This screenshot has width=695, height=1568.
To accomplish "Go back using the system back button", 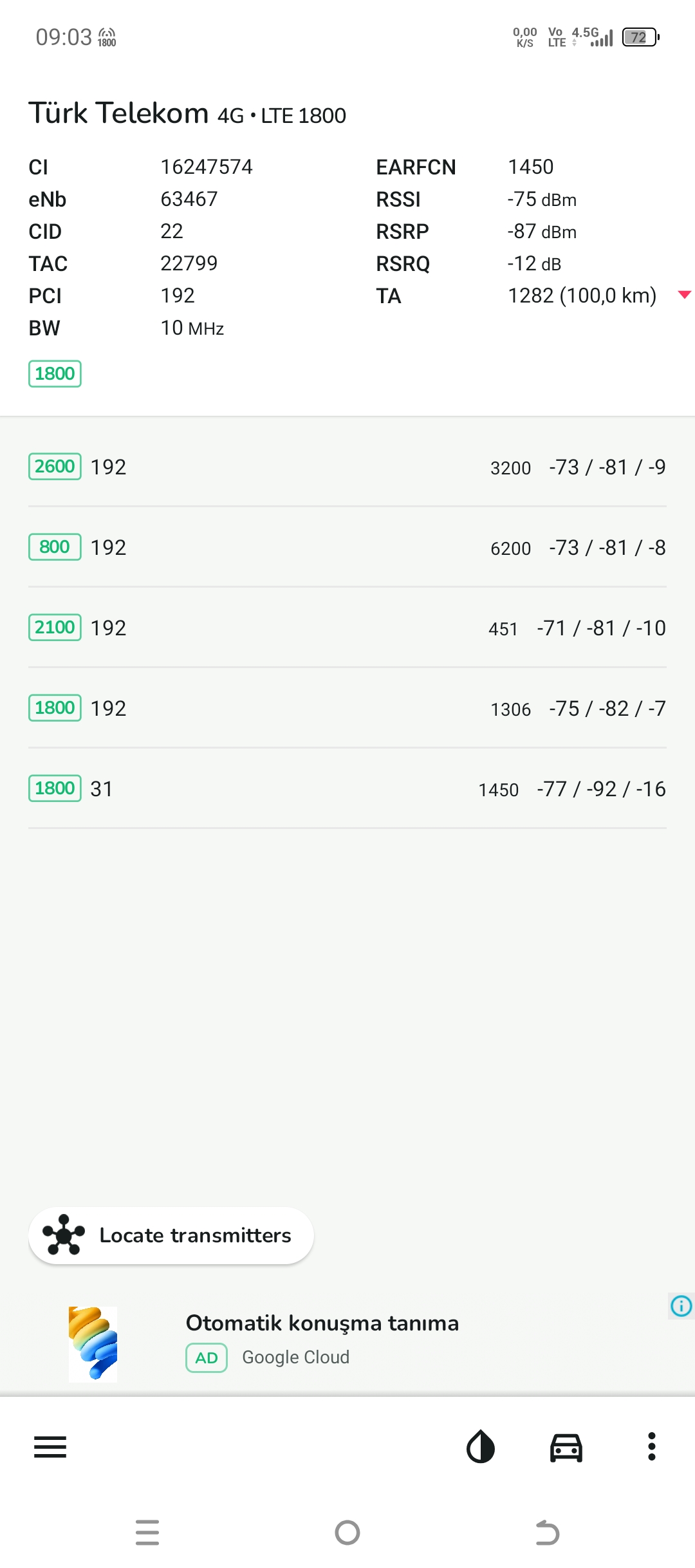I will 548,1533.
